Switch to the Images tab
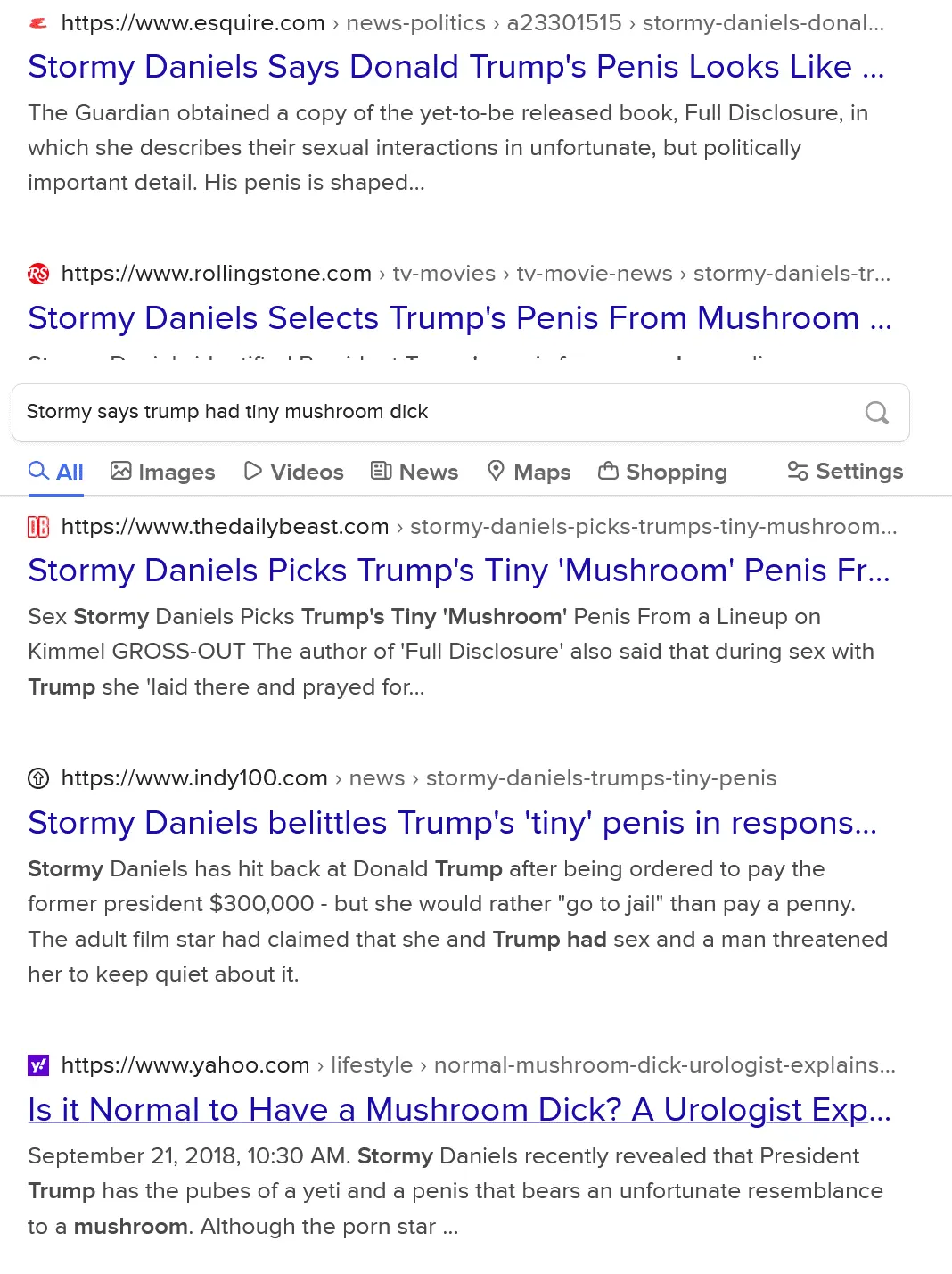The width and height of the screenshot is (952, 1274). point(163,472)
